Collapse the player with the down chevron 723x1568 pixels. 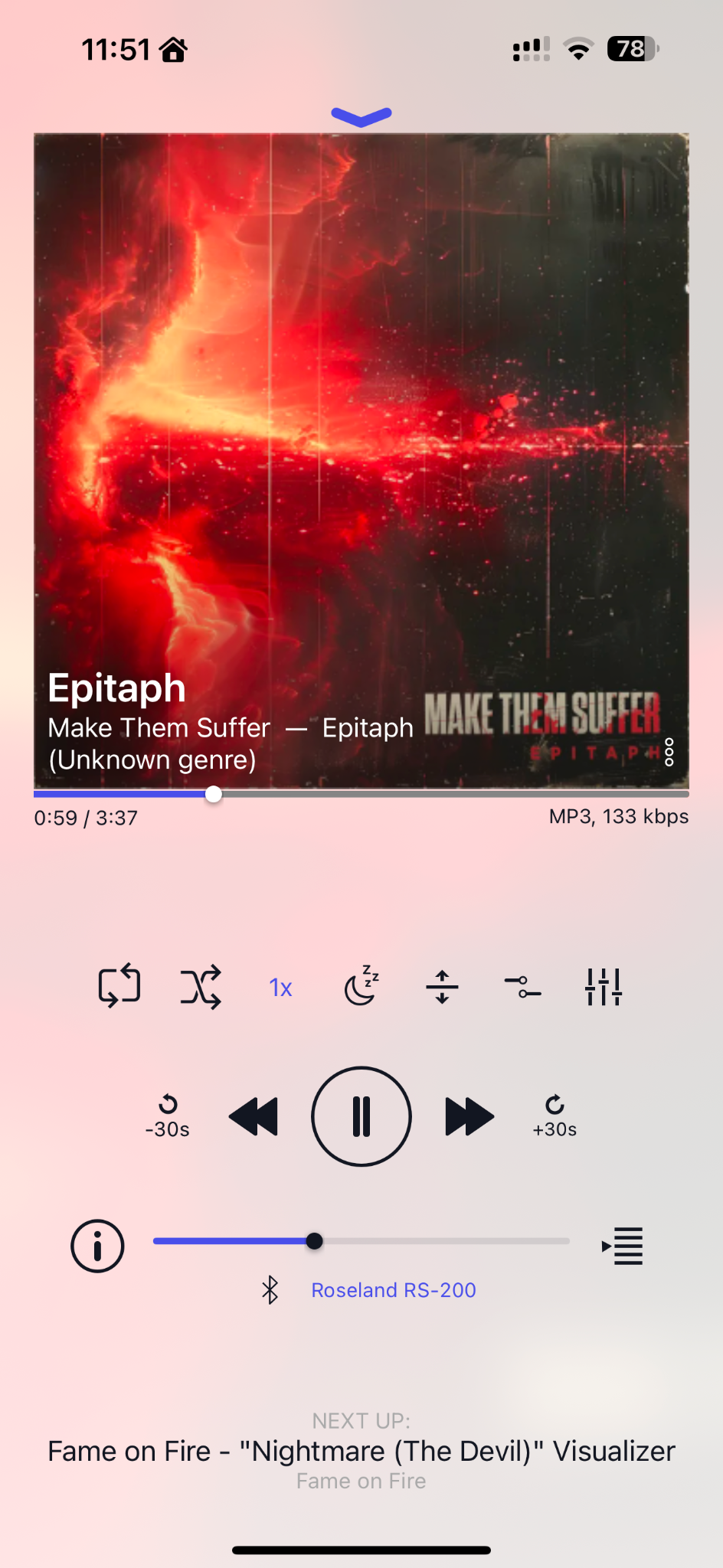pos(361,116)
